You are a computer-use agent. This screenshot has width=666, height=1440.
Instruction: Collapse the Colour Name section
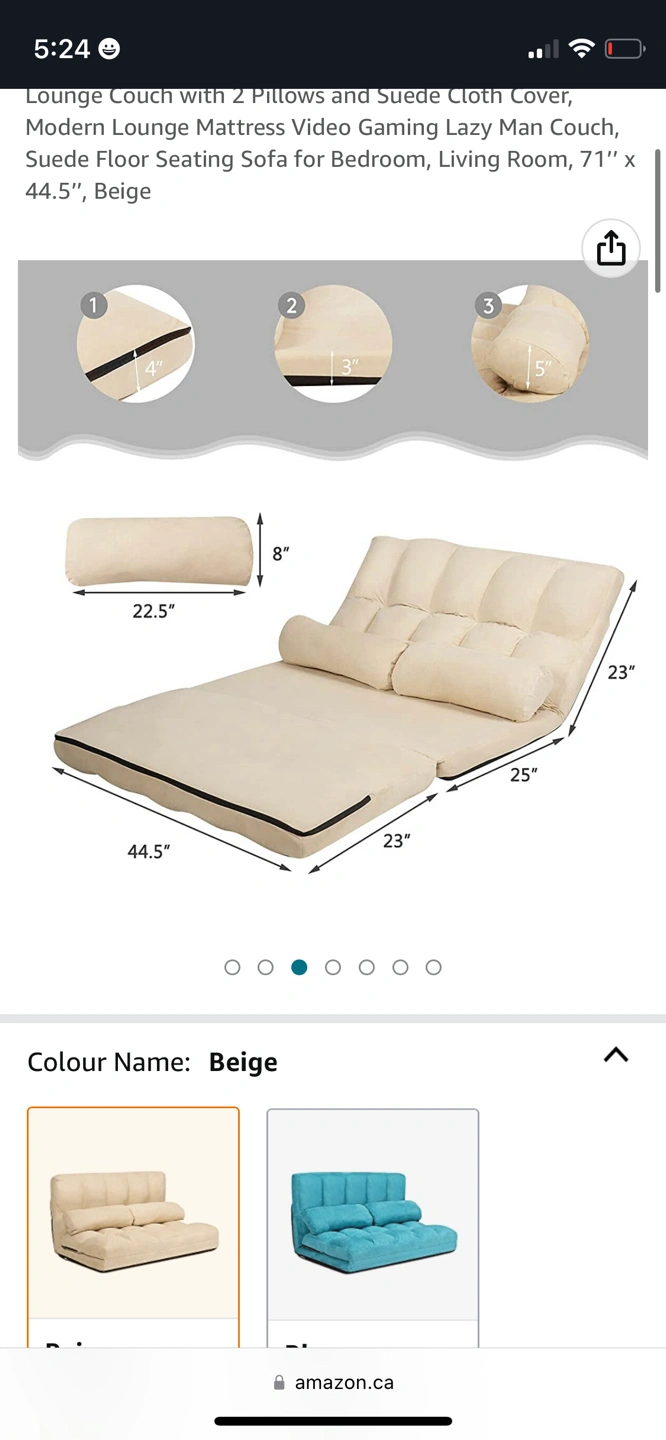click(x=616, y=1055)
